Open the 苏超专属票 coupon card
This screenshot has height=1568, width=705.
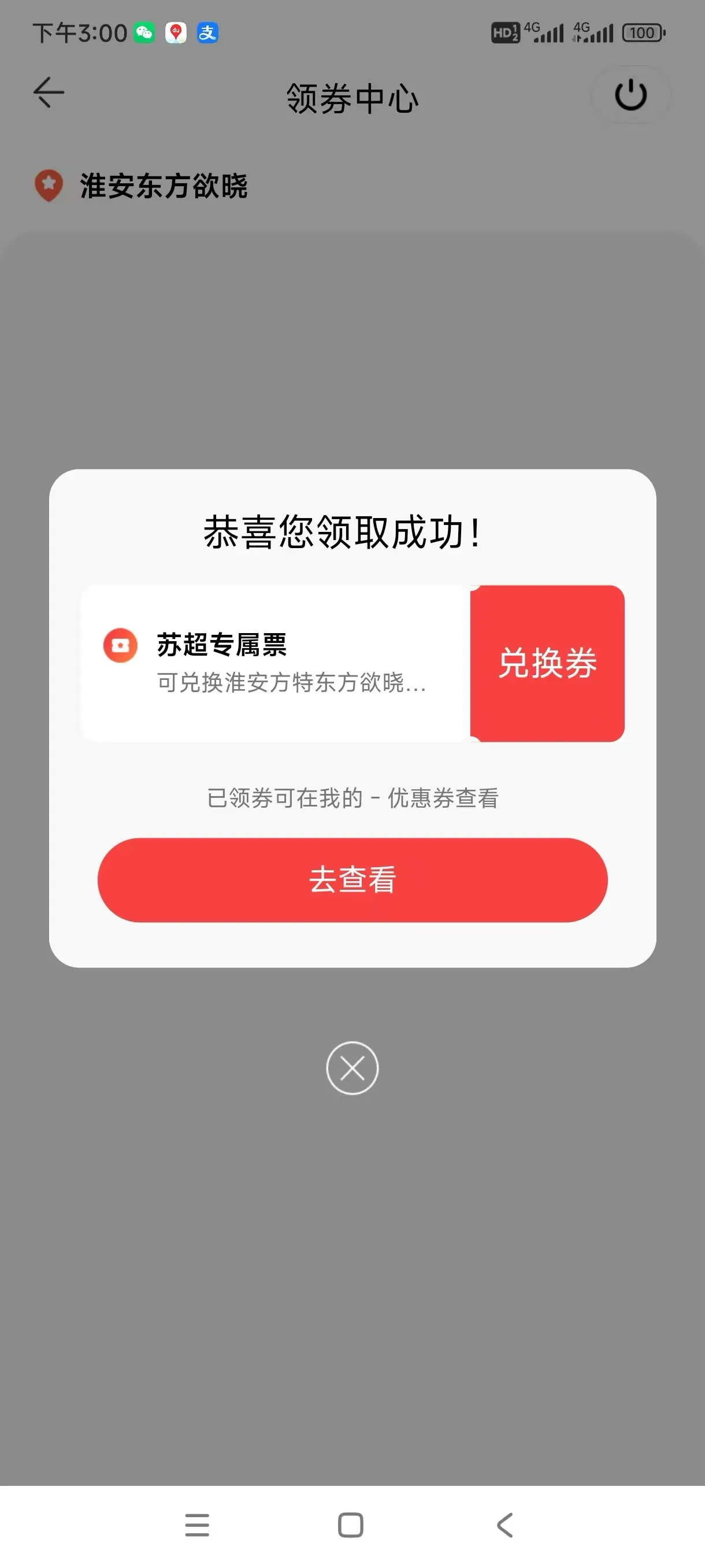click(x=352, y=664)
